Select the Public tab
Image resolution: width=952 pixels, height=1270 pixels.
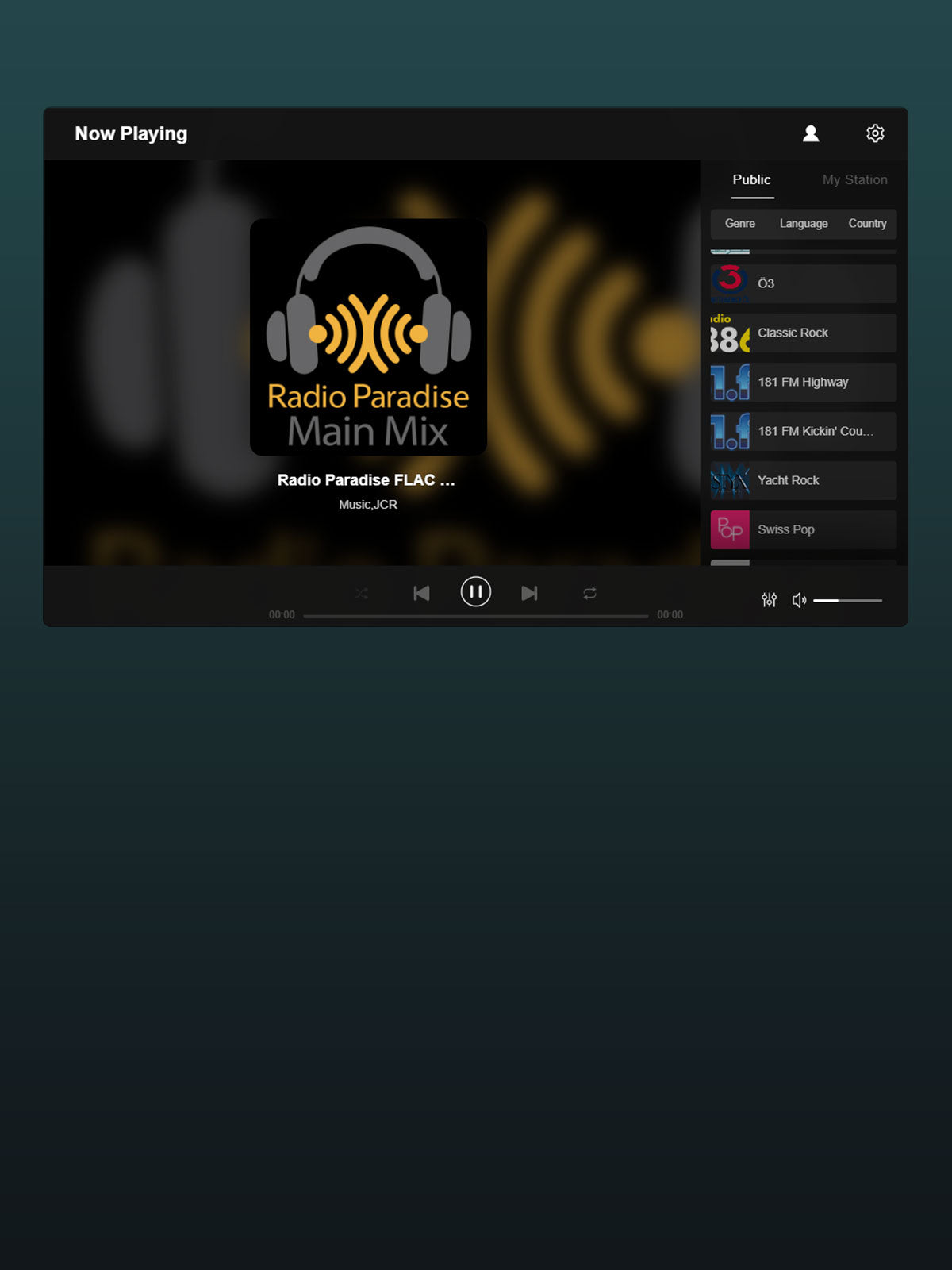click(751, 180)
